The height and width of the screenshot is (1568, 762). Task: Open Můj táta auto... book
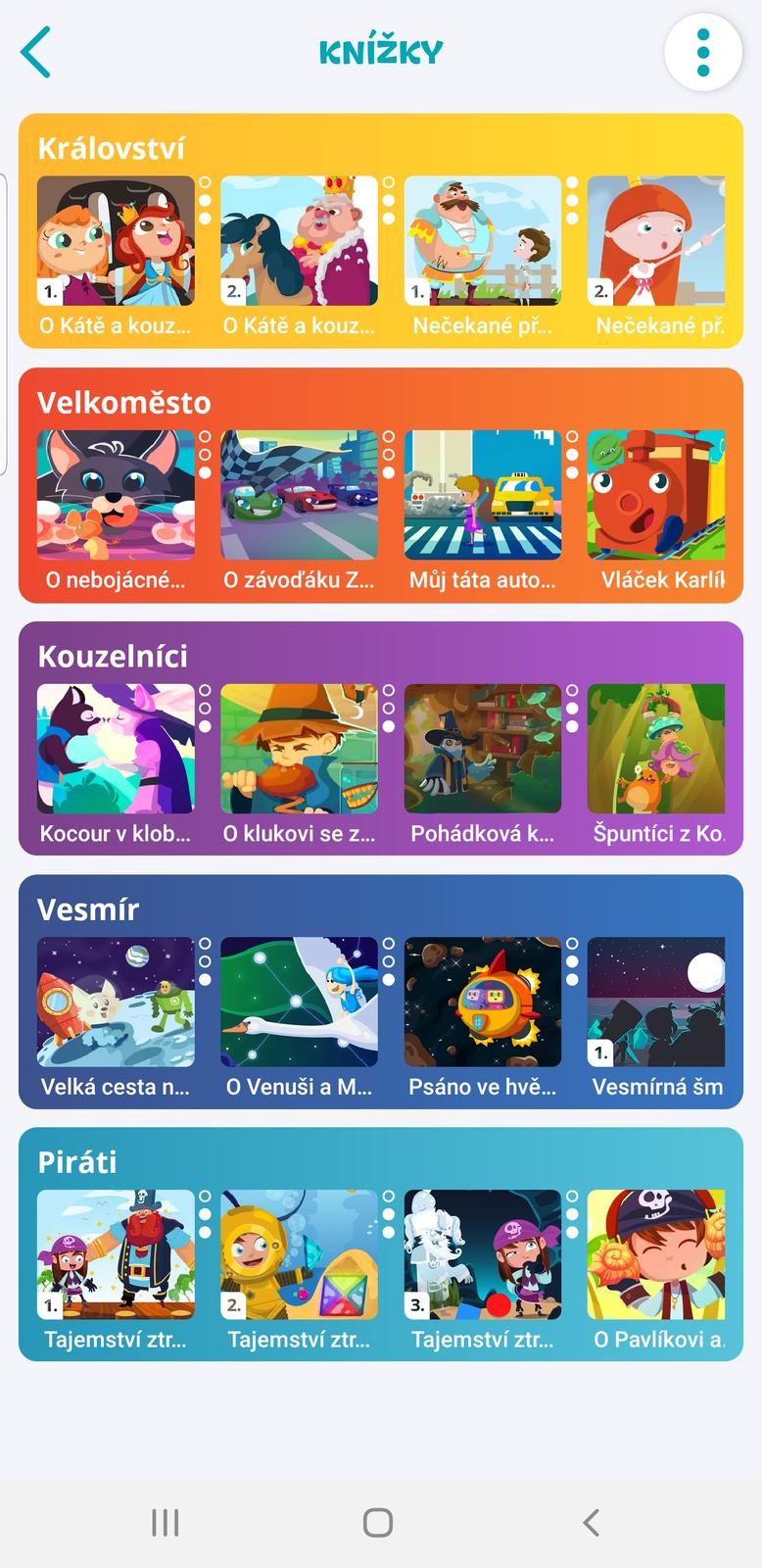click(x=482, y=495)
